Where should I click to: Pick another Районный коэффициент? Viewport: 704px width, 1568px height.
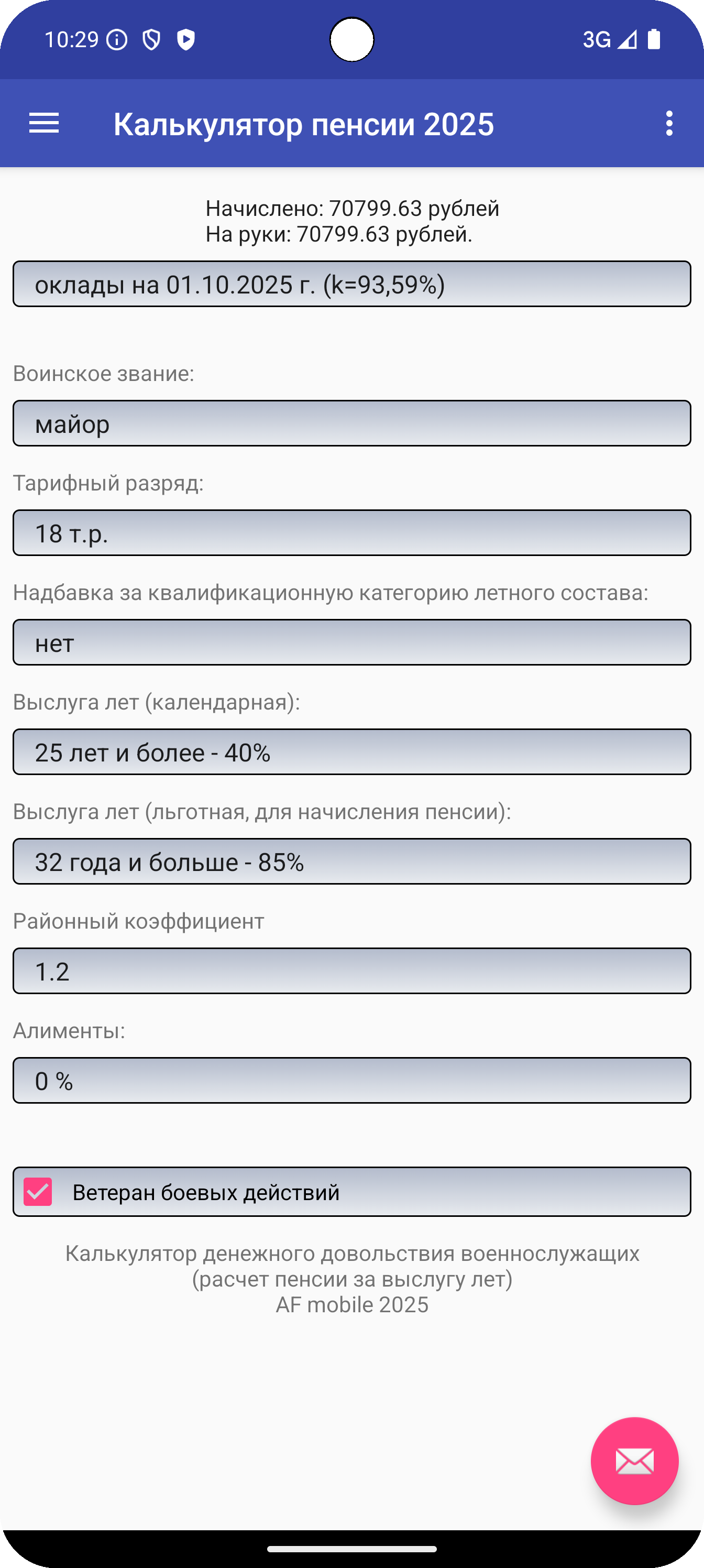(351, 971)
